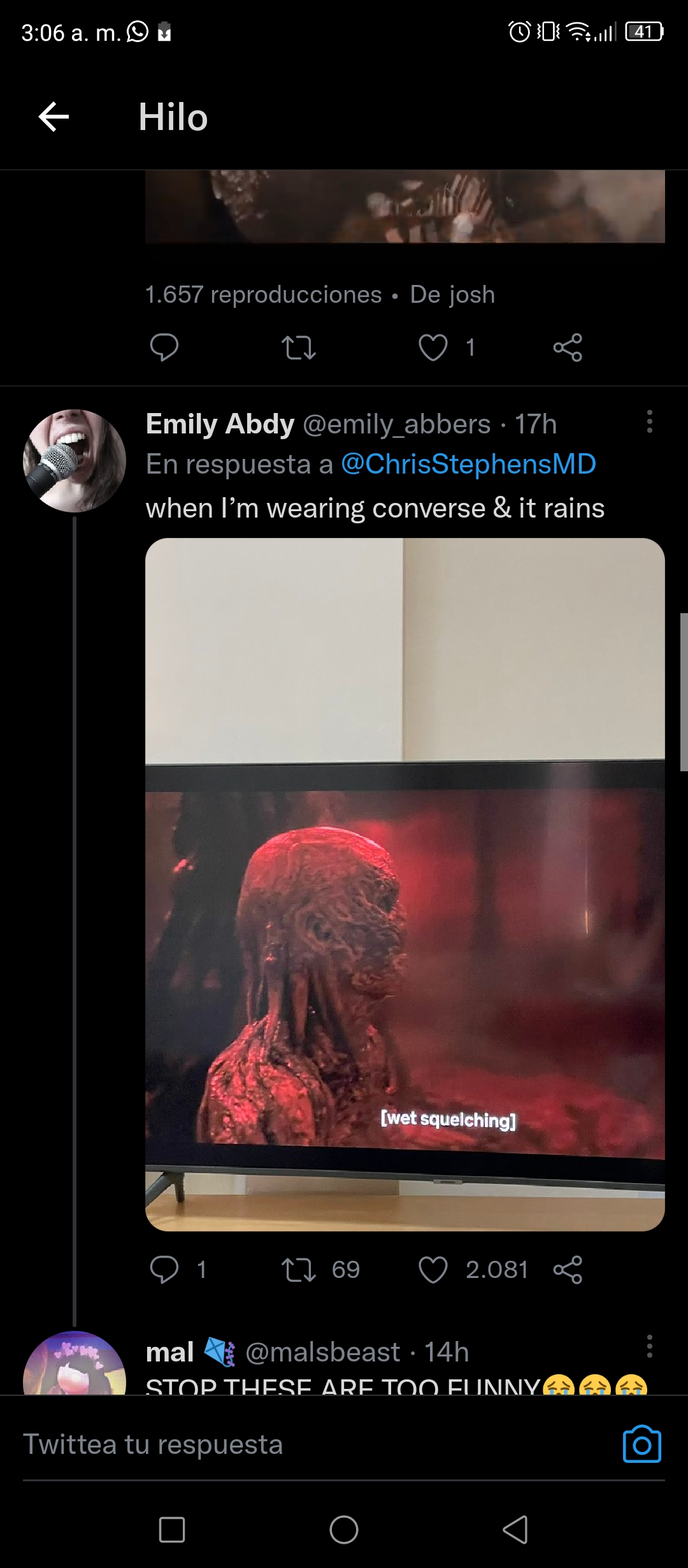Share Emily Abdy's tweet
This screenshot has height=1568, width=688.
click(x=568, y=1269)
